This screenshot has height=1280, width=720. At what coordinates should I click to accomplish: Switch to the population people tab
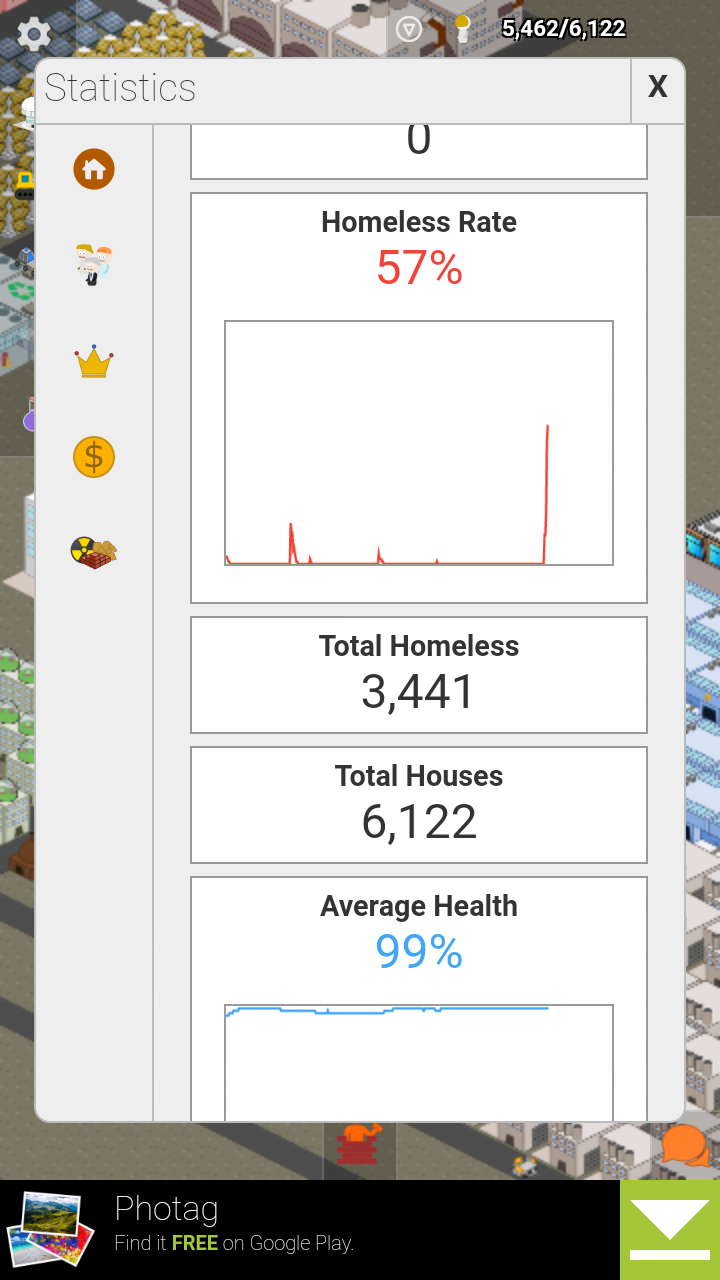pyautogui.click(x=94, y=264)
